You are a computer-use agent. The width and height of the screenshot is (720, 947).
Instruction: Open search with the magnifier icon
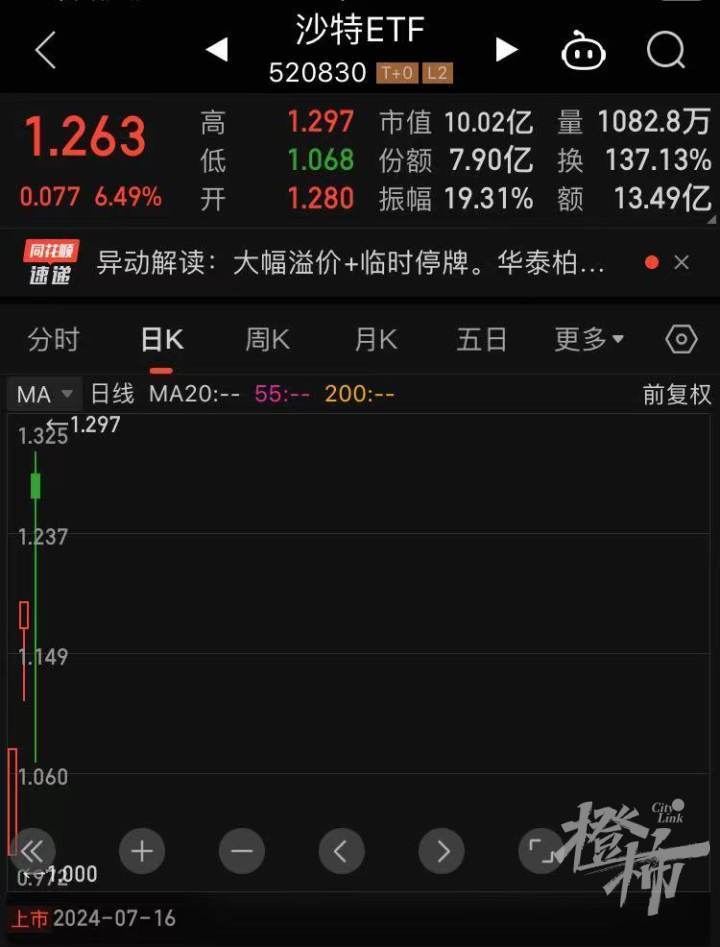664,48
